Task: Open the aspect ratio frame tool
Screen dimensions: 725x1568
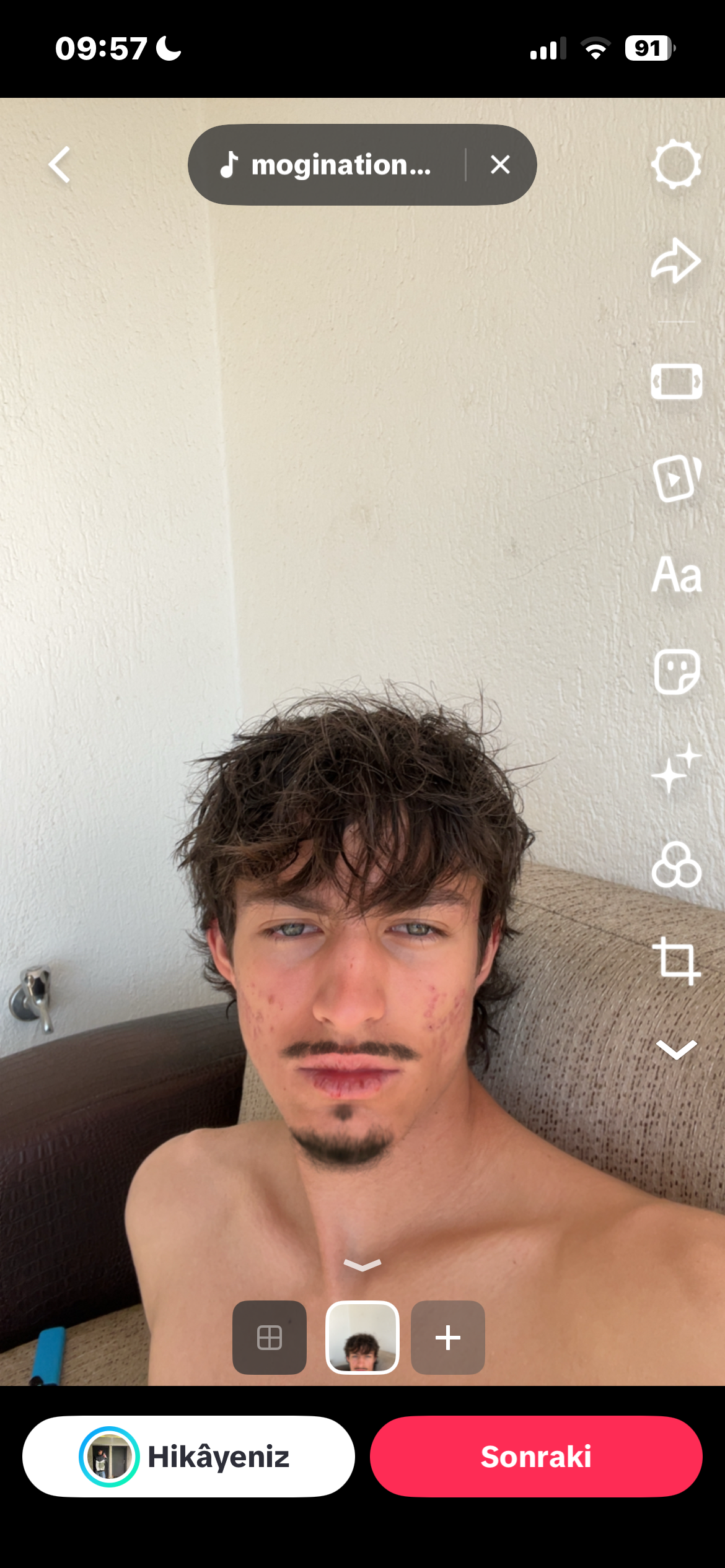Action: [x=676, y=381]
